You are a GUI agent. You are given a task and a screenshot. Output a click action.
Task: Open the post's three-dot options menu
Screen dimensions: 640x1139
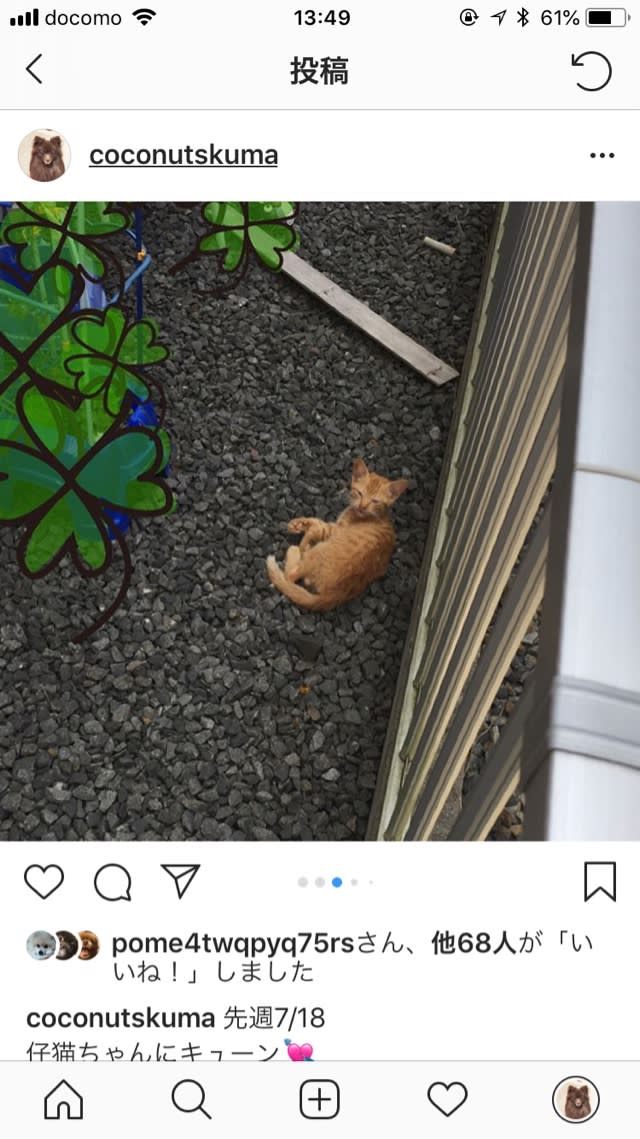click(602, 156)
